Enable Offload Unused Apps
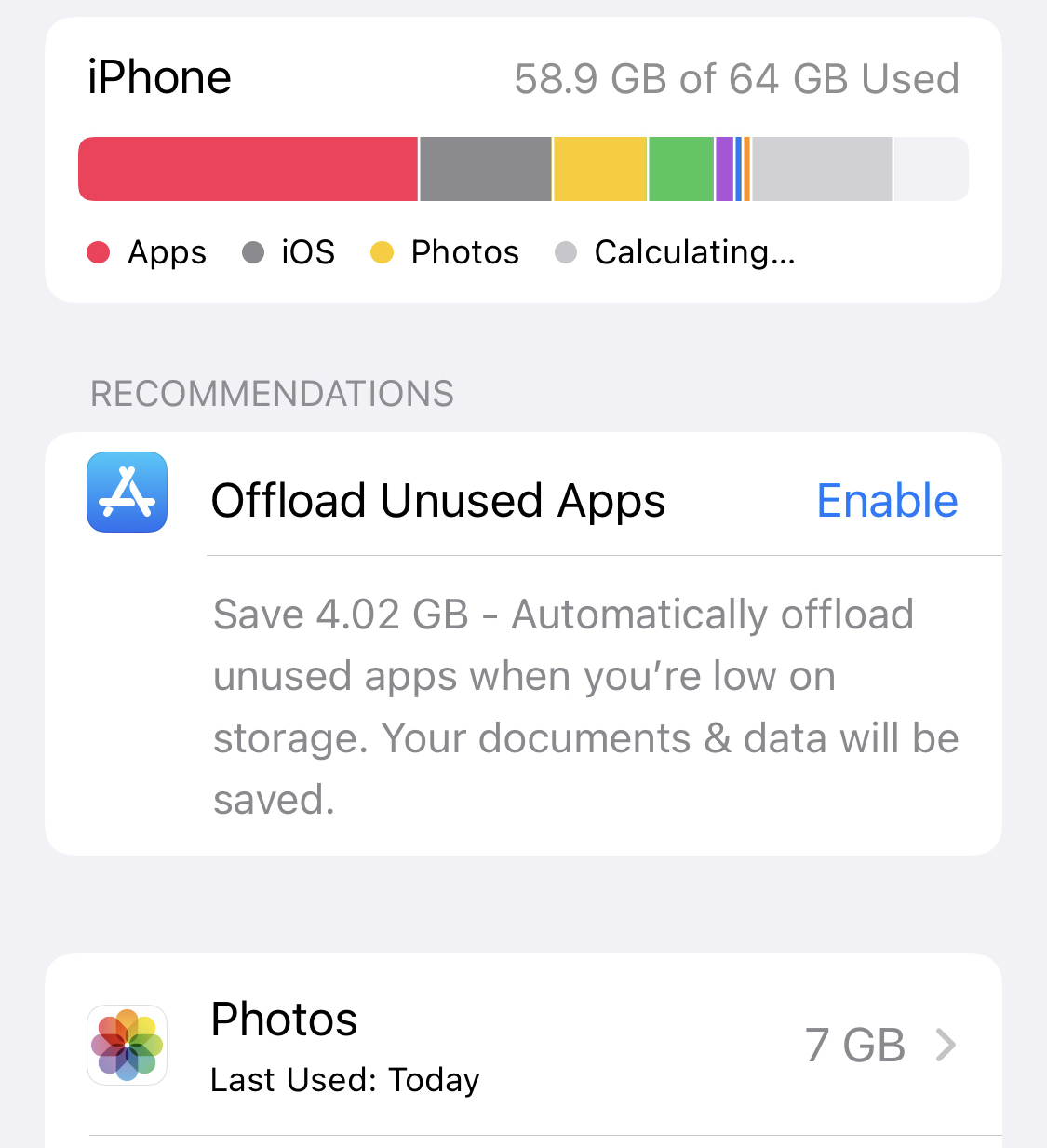The width and height of the screenshot is (1047, 1148). pos(886,501)
